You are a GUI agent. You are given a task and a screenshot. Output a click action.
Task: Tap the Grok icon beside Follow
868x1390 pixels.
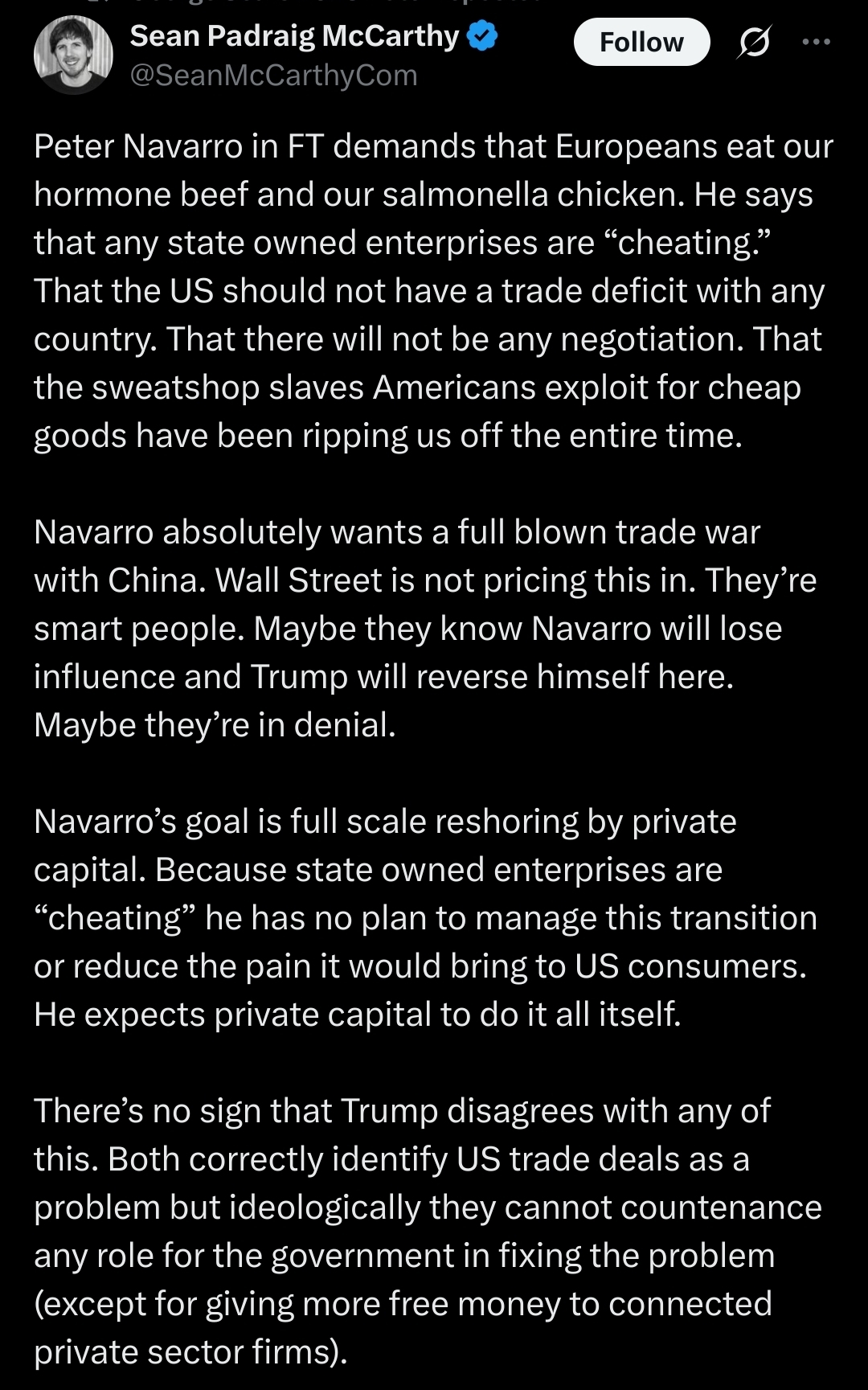click(754, 42)
